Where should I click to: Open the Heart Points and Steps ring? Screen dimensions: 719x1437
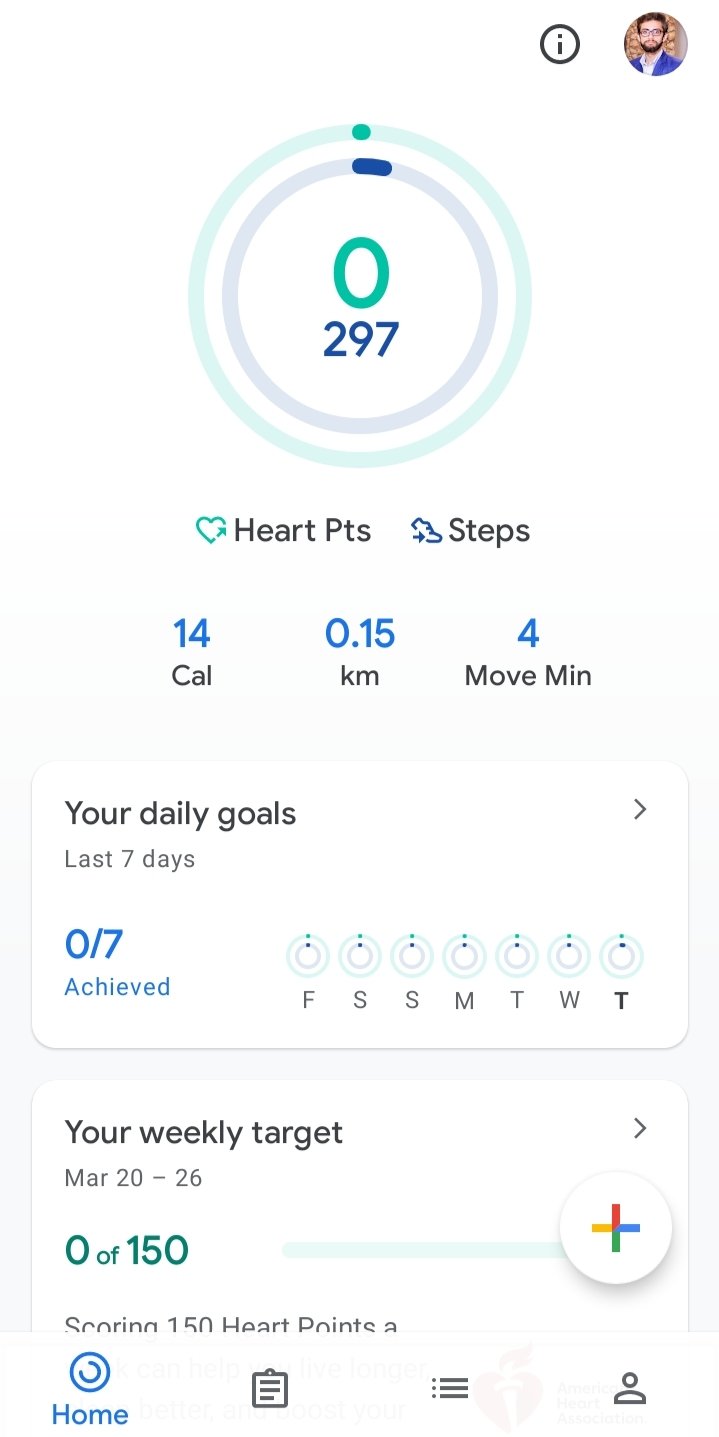360,296
